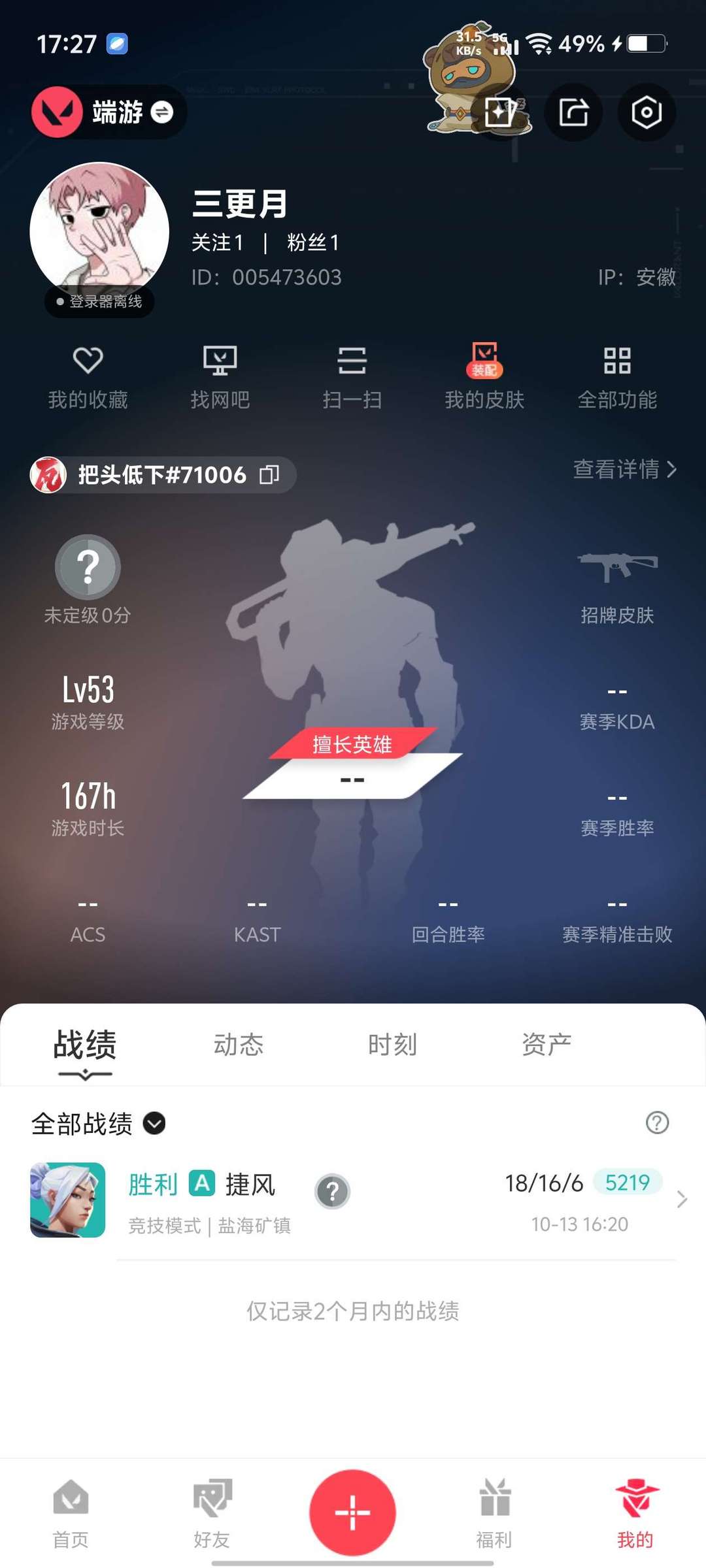The width and height of the screenshot is (706, 1568).
Task: Tap the unranked question mark badge
Action: click(x=88, y=567)
